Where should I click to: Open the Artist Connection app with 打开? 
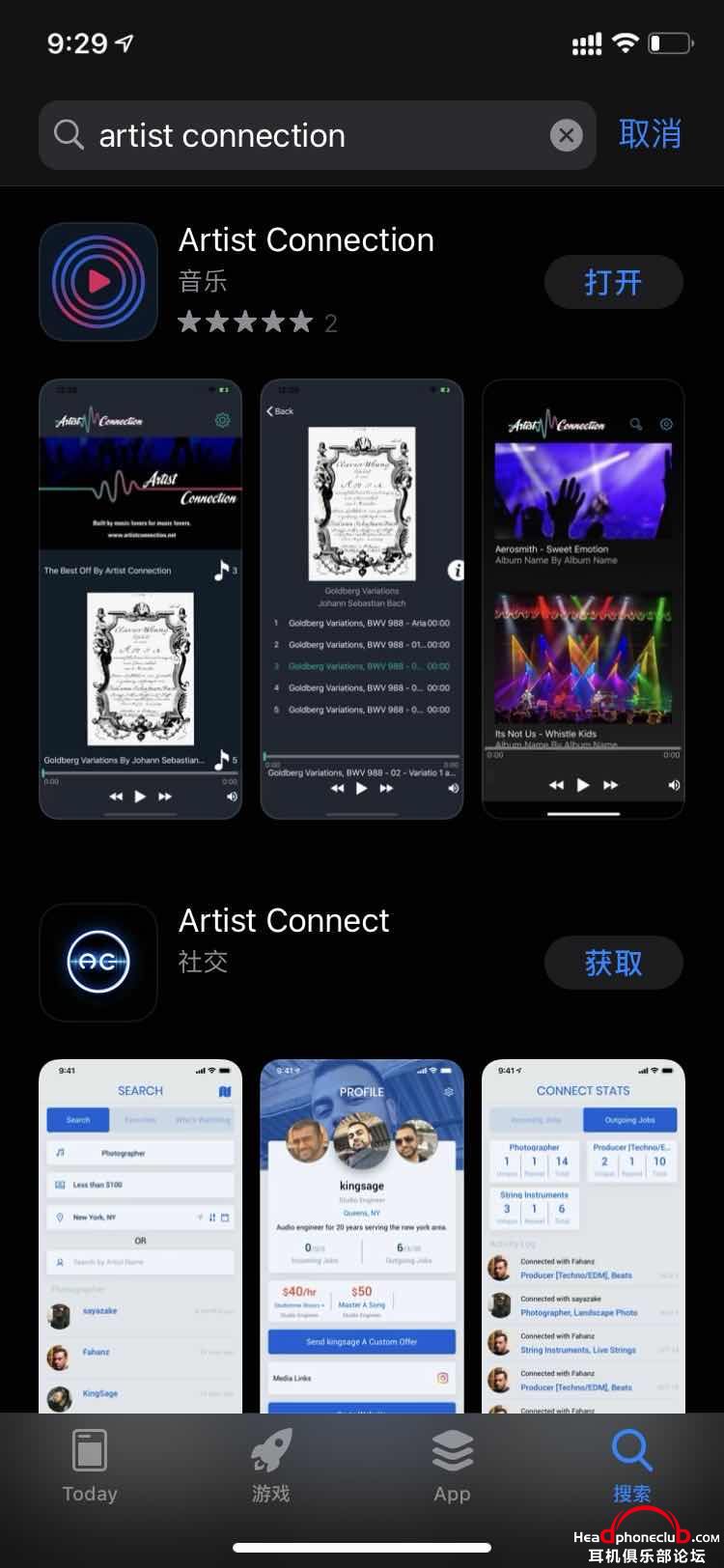[x=613, y=282]
